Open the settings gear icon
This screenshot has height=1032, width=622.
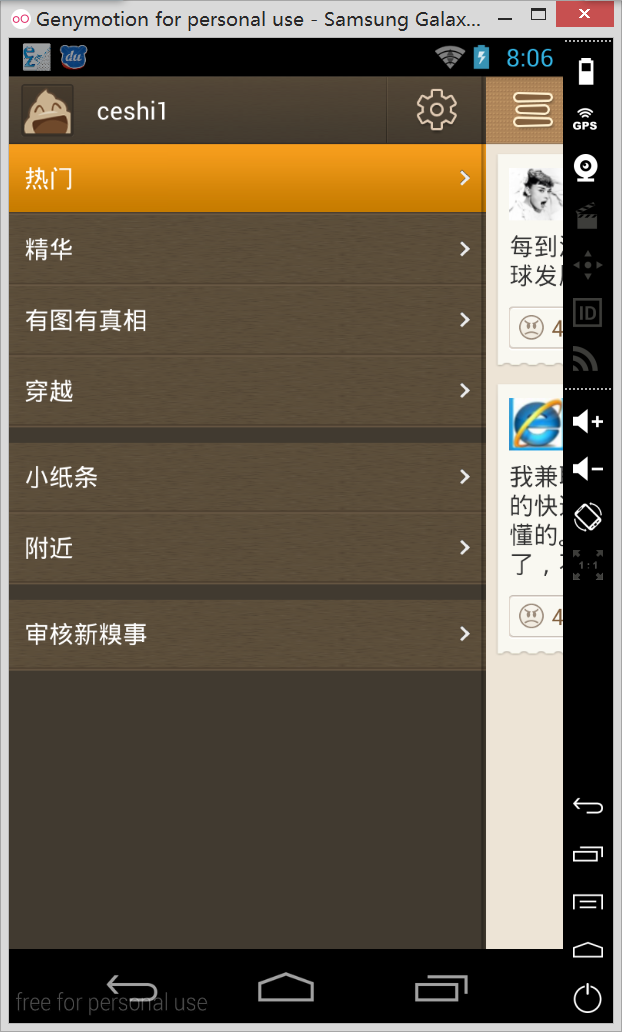tap(436, 110)
